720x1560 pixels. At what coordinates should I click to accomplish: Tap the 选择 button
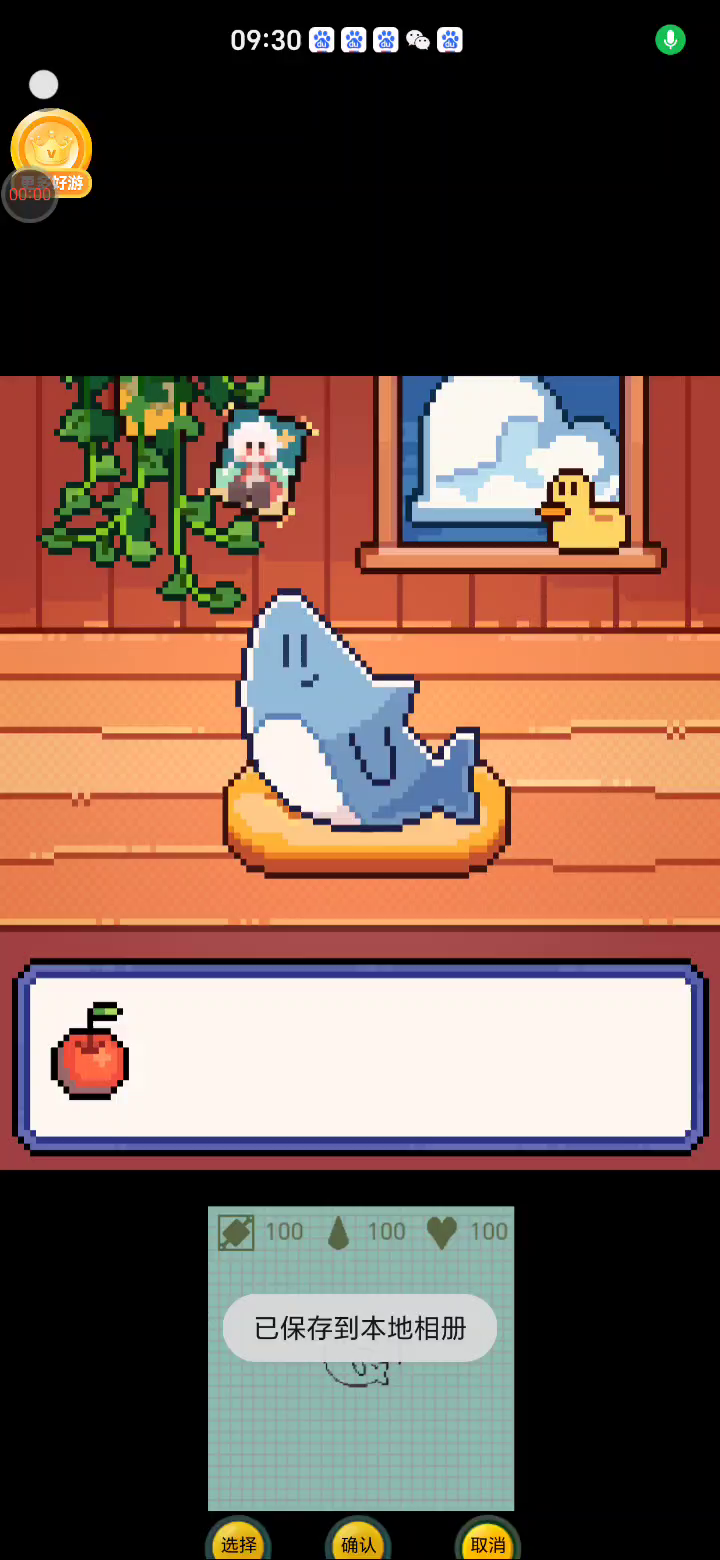(238, 1543)
